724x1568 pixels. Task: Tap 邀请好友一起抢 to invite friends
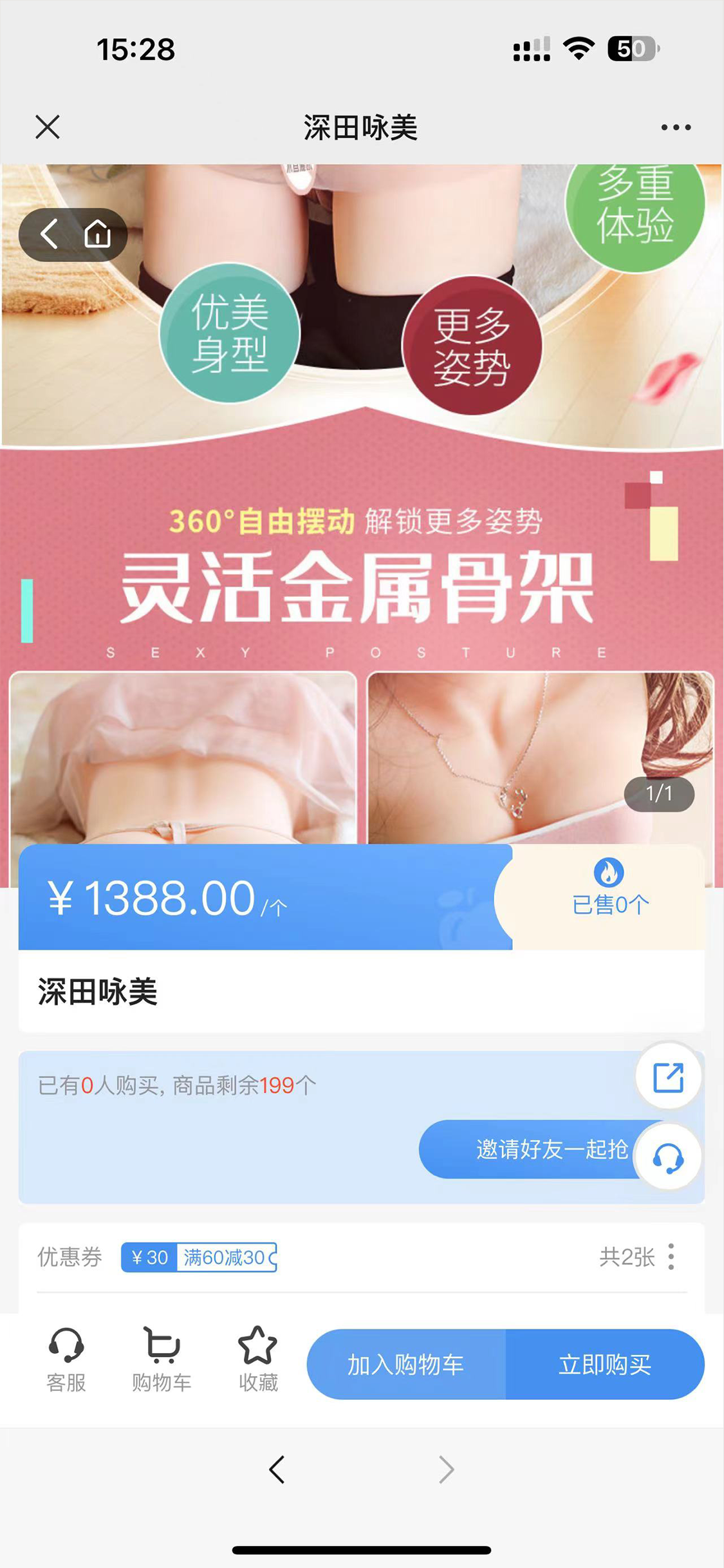tap(534, 1149)
